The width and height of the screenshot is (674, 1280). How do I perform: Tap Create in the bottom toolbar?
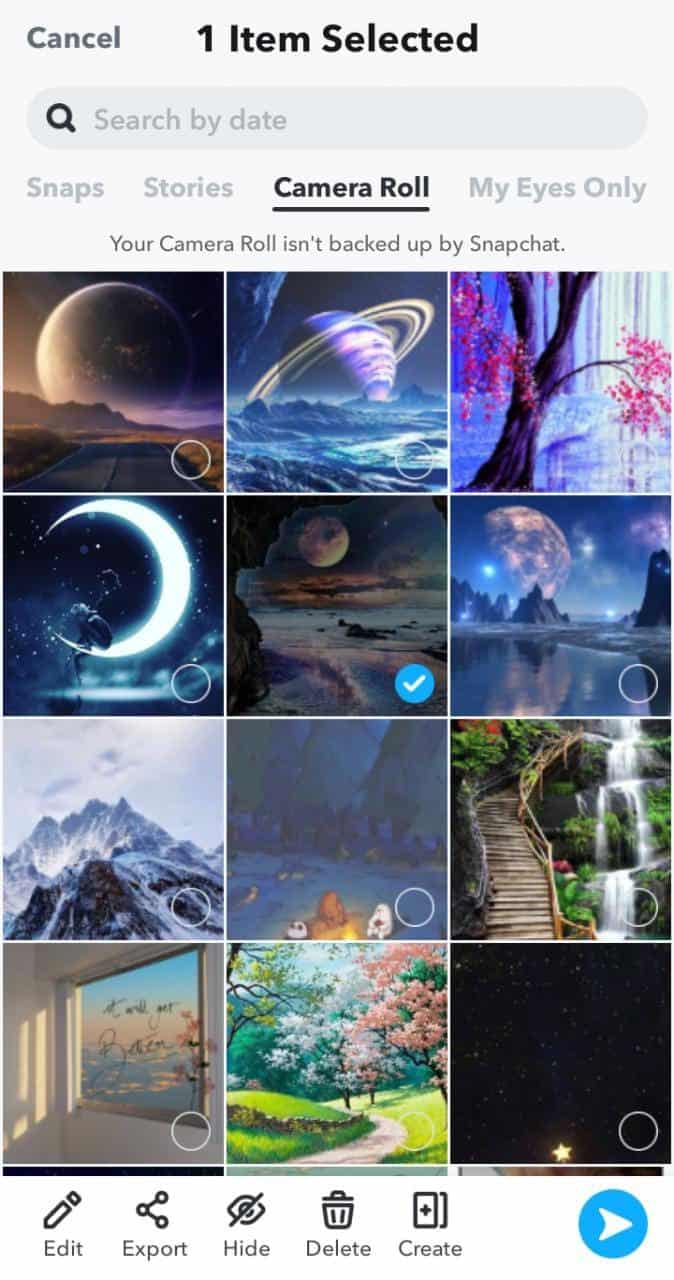430,1226
